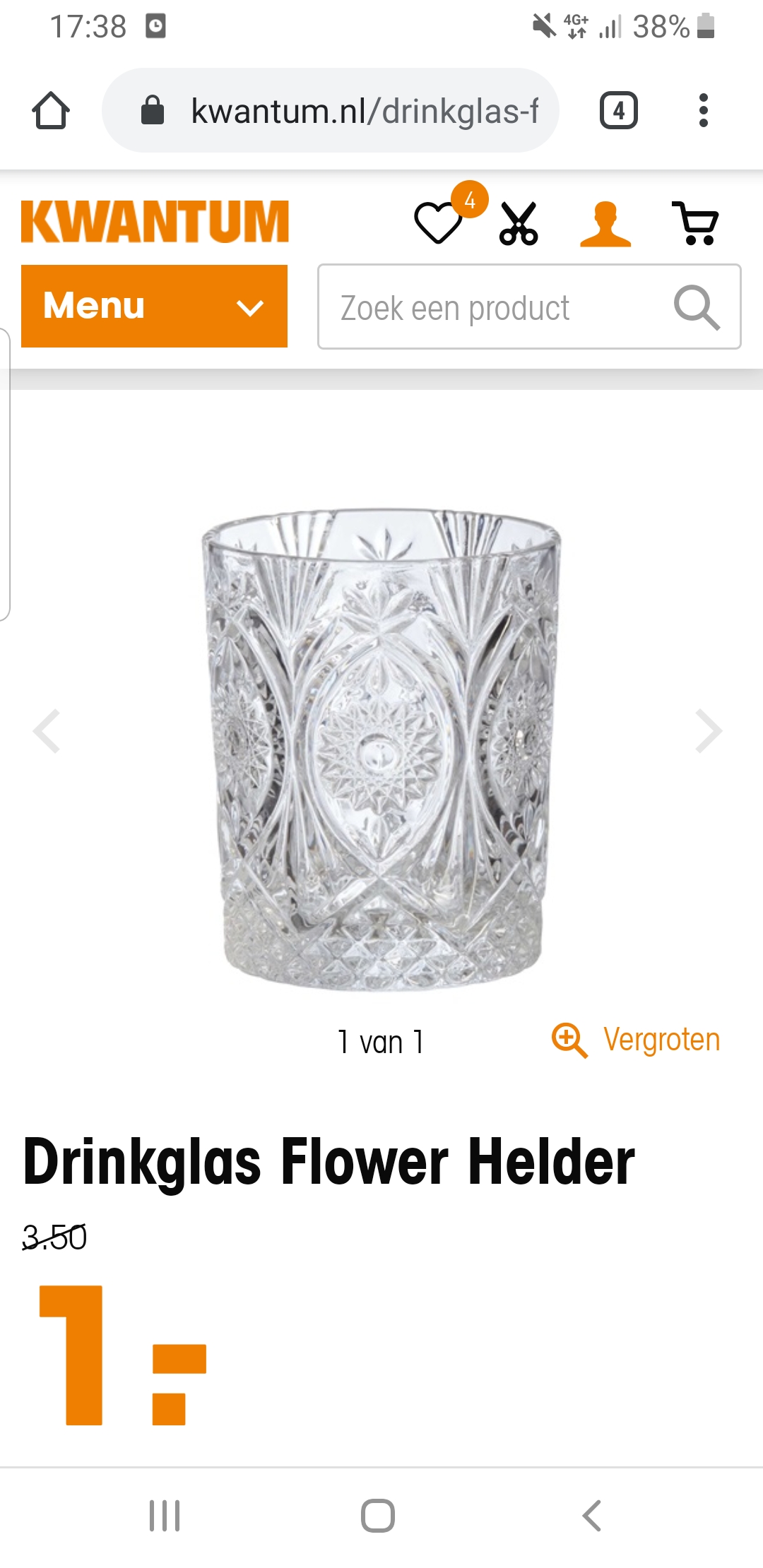Focus the 'Zoek een product' search field
The width and height of the screenshot is (763, 1568).
495,307
